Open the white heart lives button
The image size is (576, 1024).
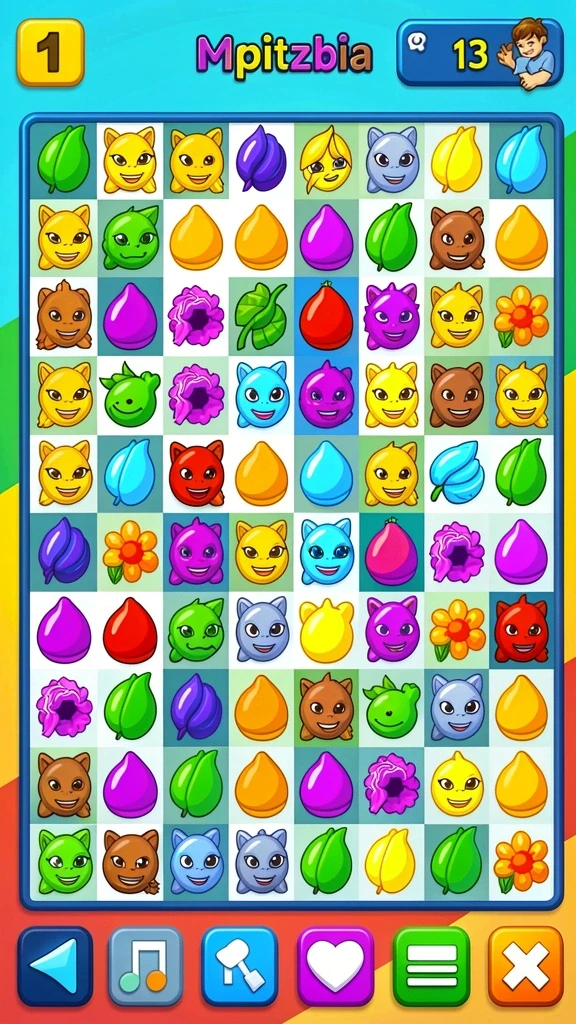(336, 966)
